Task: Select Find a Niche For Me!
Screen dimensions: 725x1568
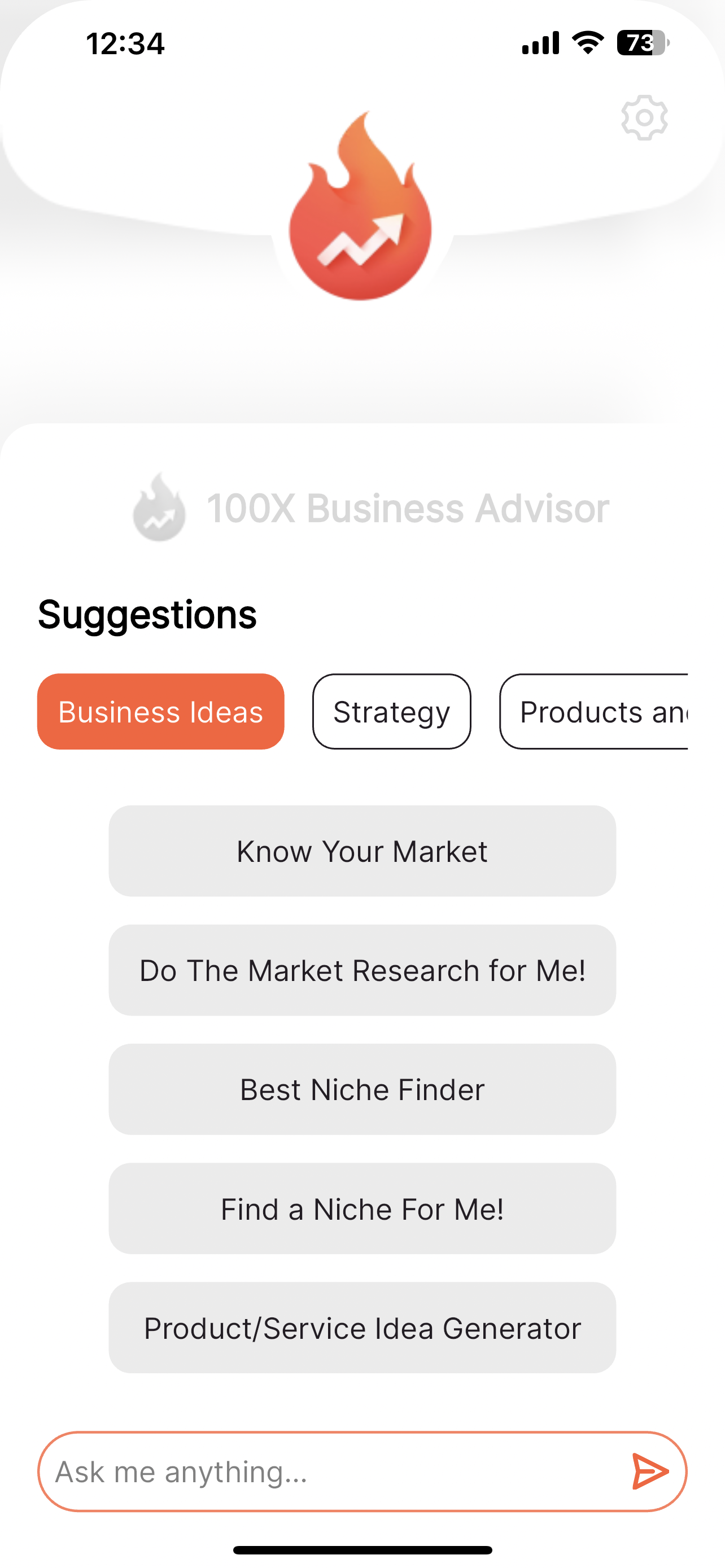Action: click(362, 1208)
